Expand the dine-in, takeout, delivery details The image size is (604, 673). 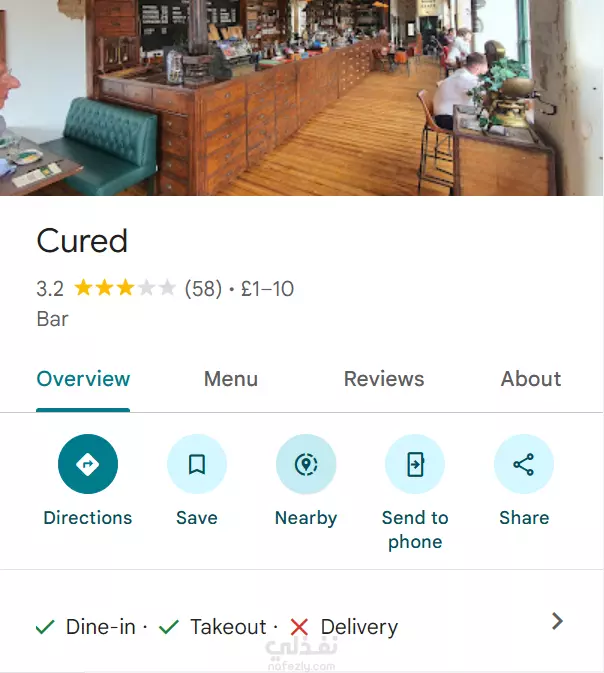(x=557, y=622)
